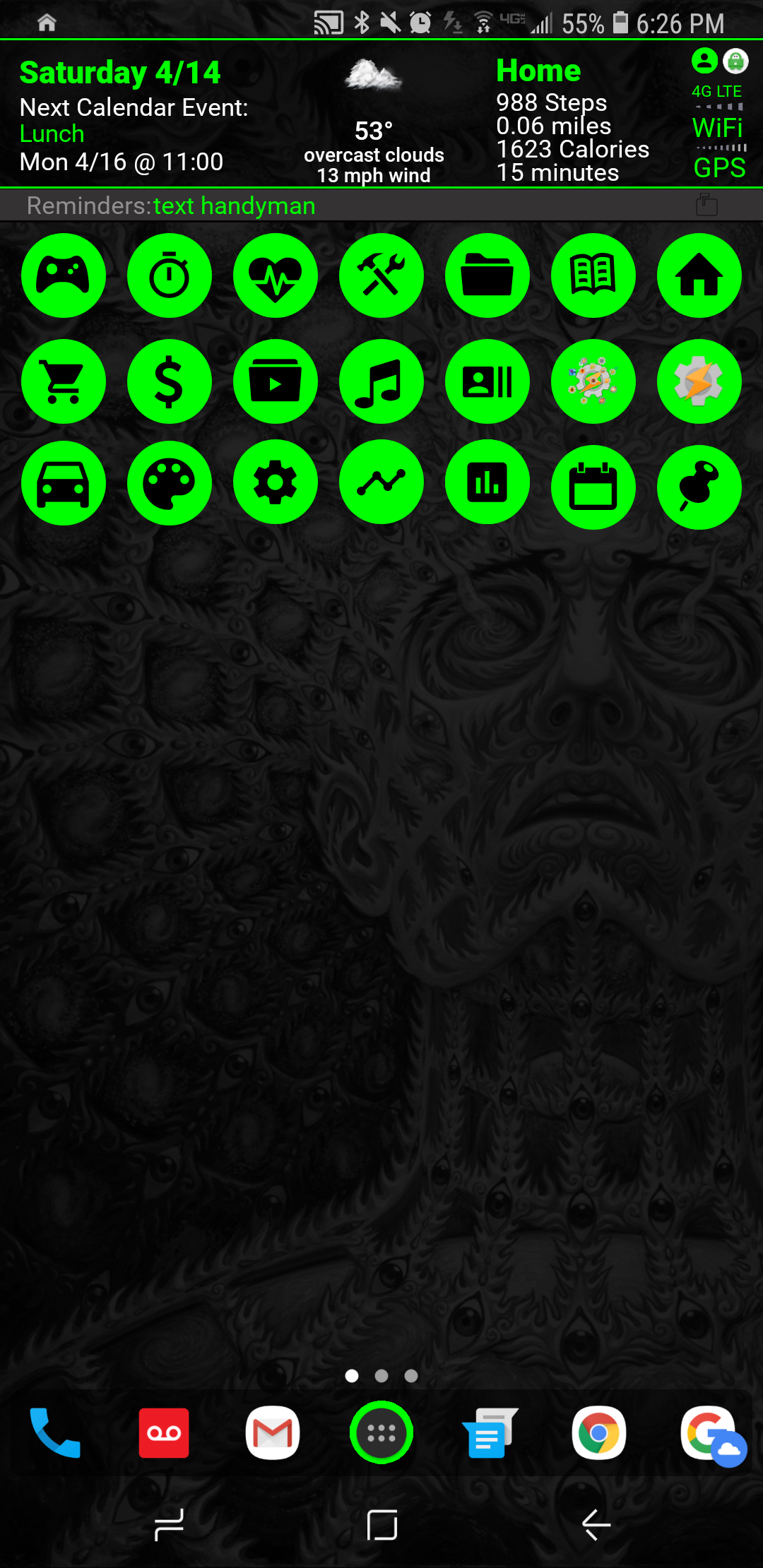Open the push pin notes icon
The width and height of the screenshot is (763, 1568).
tap(699, 487)
